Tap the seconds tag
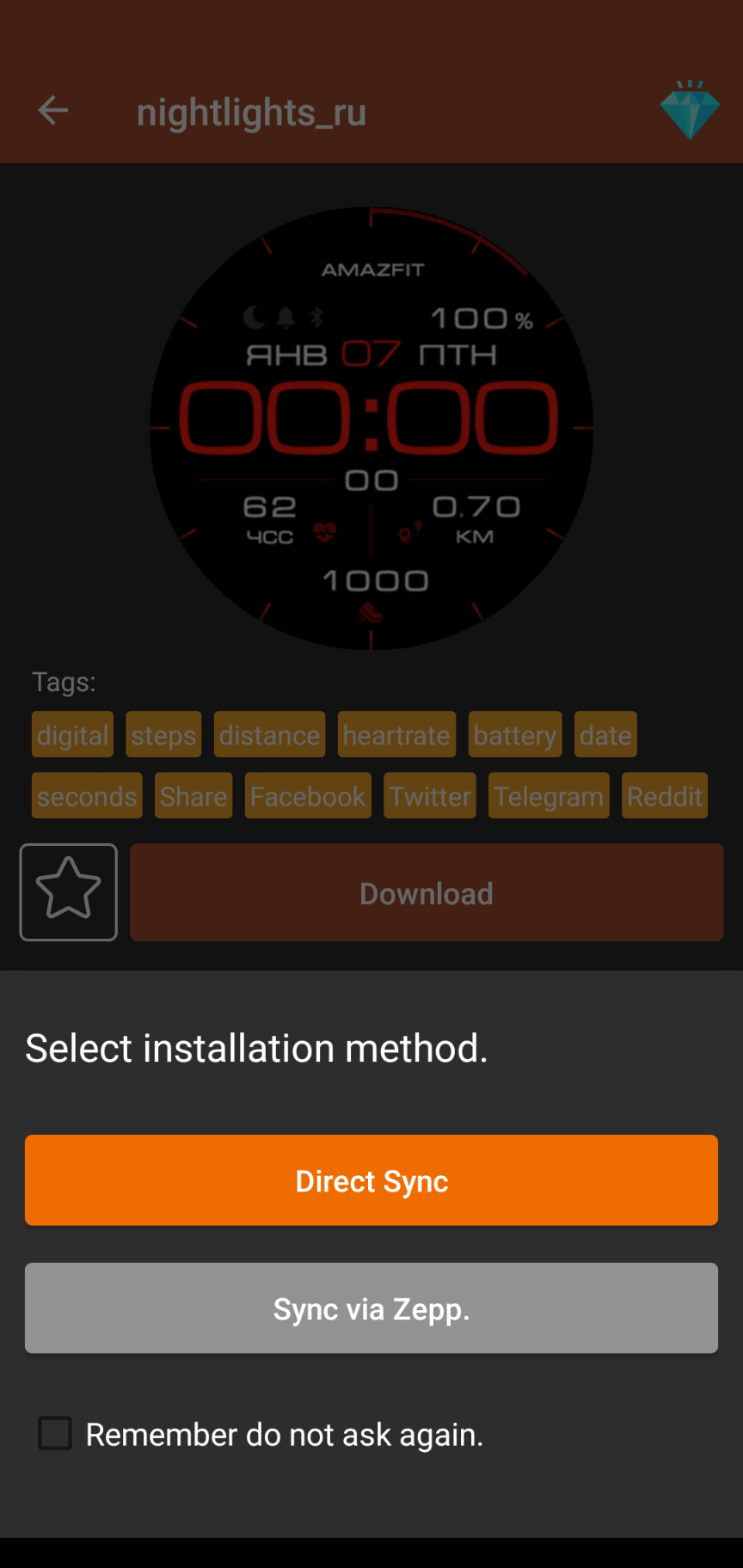 coord(86,795)
